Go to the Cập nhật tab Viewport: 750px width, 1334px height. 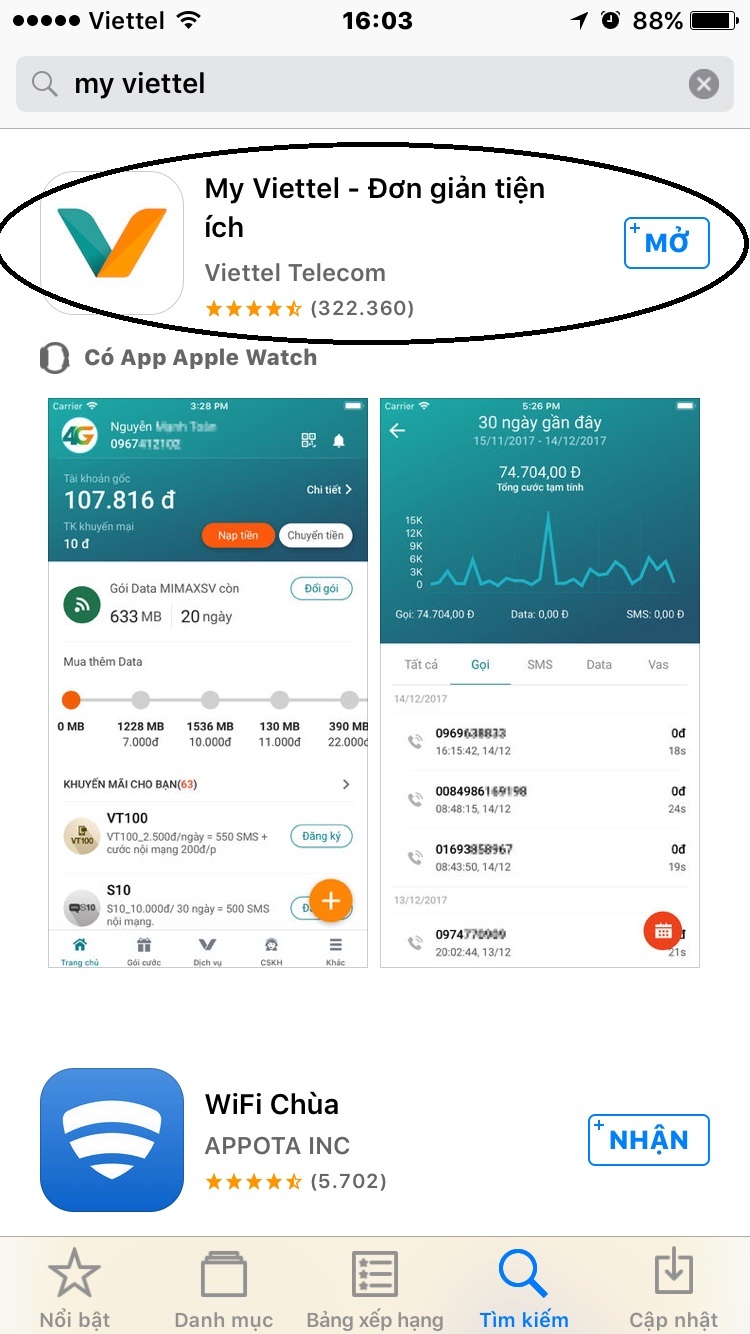pos(673,1290)
